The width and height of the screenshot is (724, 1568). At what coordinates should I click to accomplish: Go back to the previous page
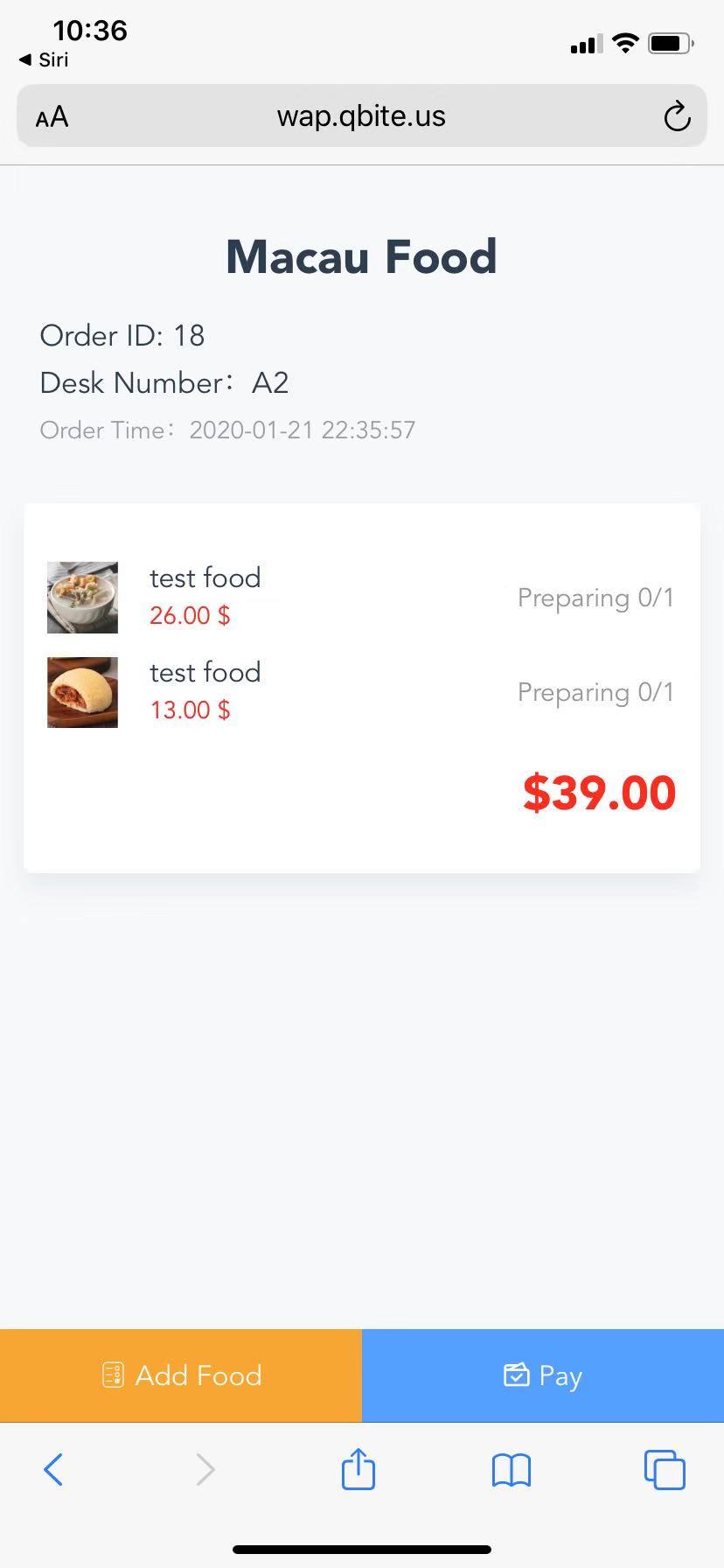click(53, 1469)
